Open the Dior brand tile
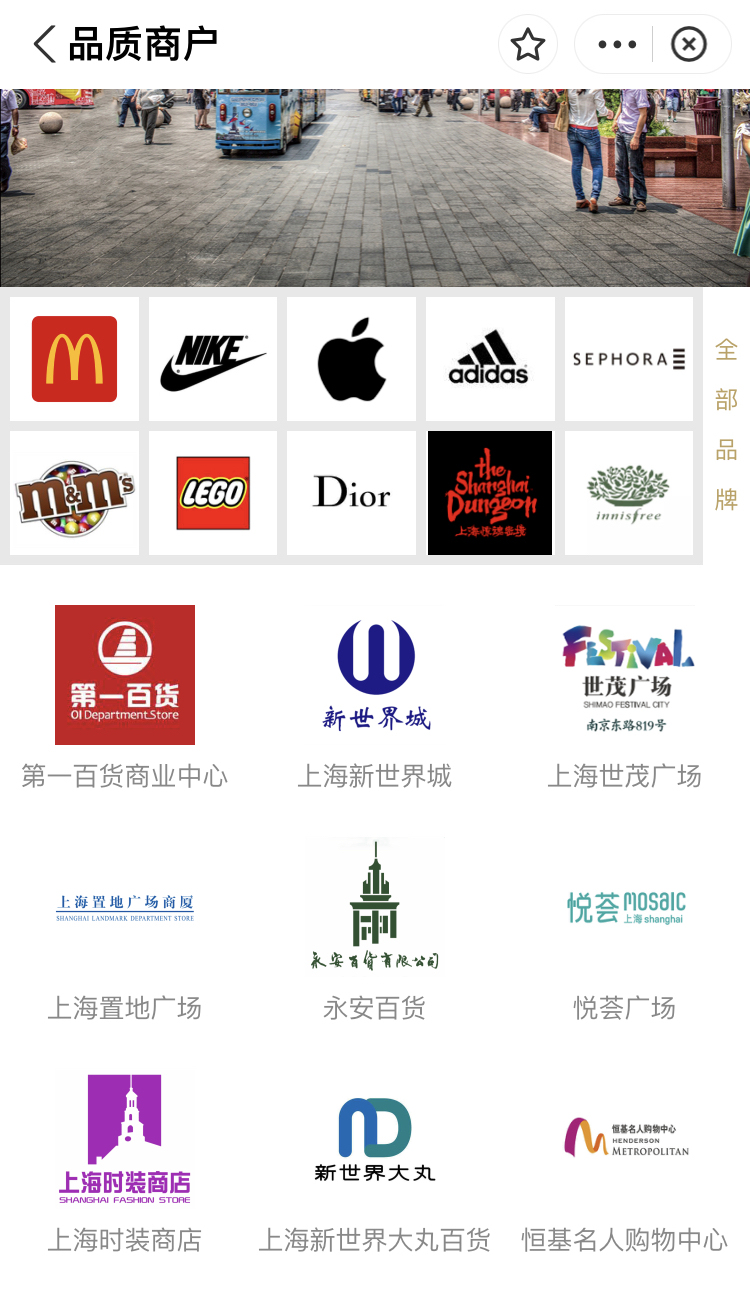The image size is (750, 1294). click(x=351, y=493)
